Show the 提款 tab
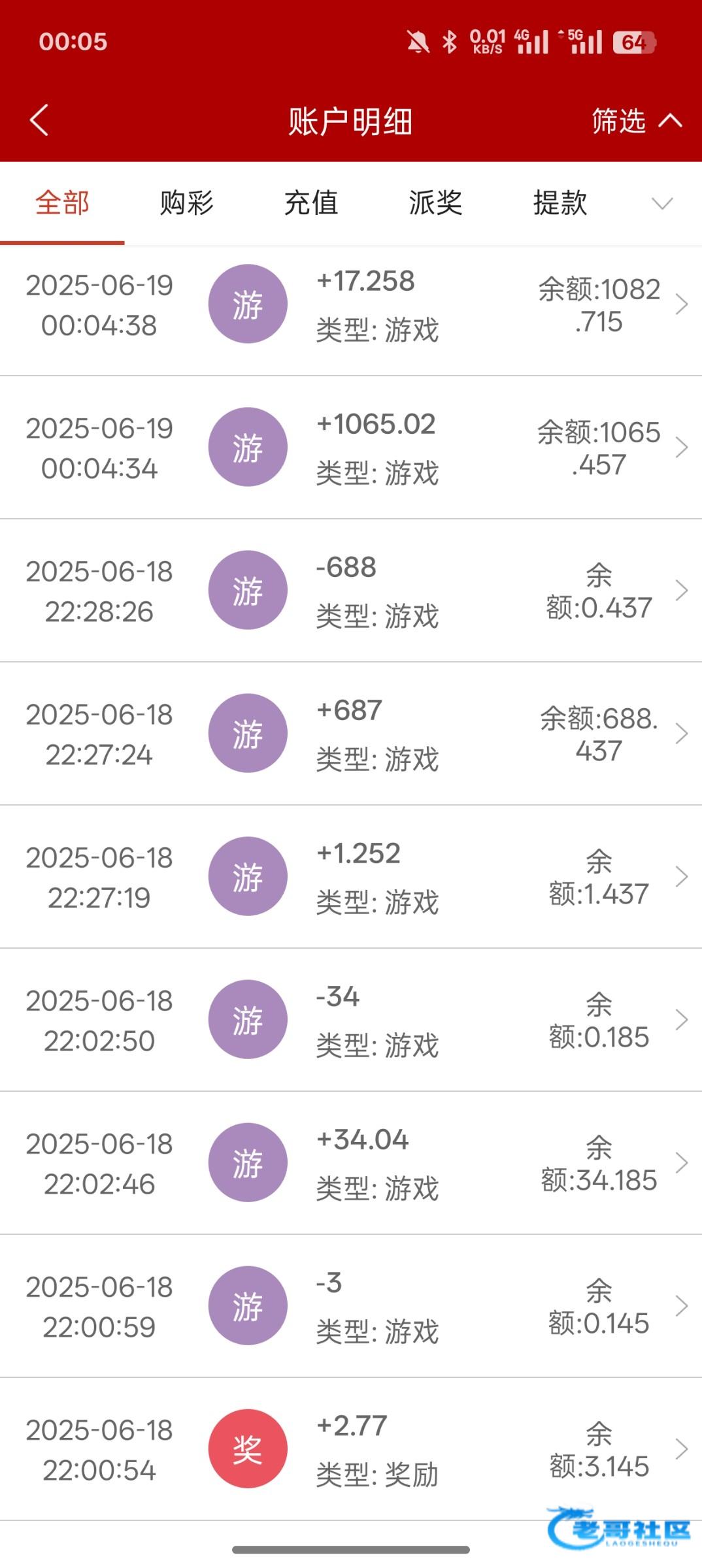This screenshot has width=702, height=1568. point(560,203)
